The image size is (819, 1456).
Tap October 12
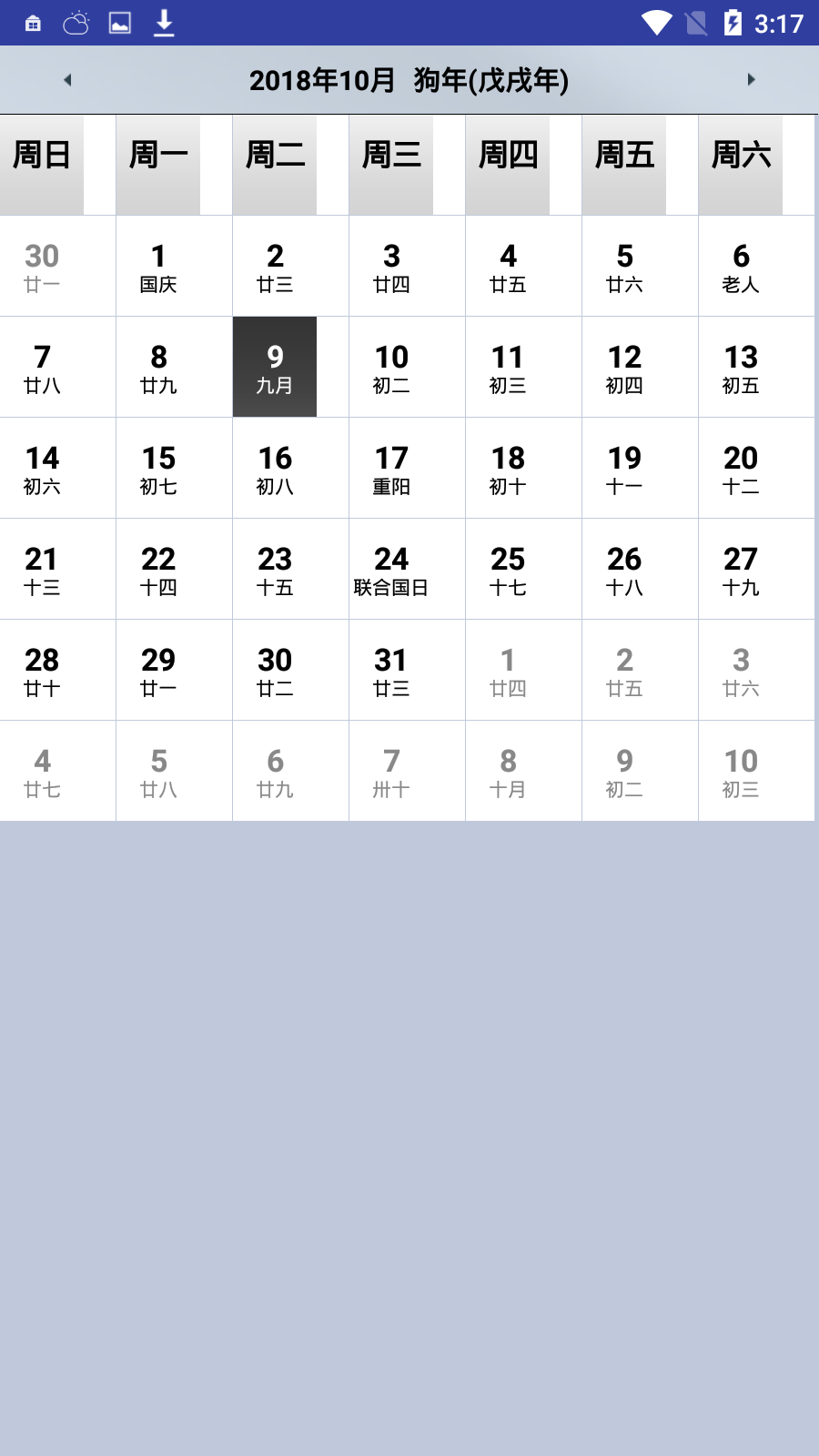coord(624,368)
